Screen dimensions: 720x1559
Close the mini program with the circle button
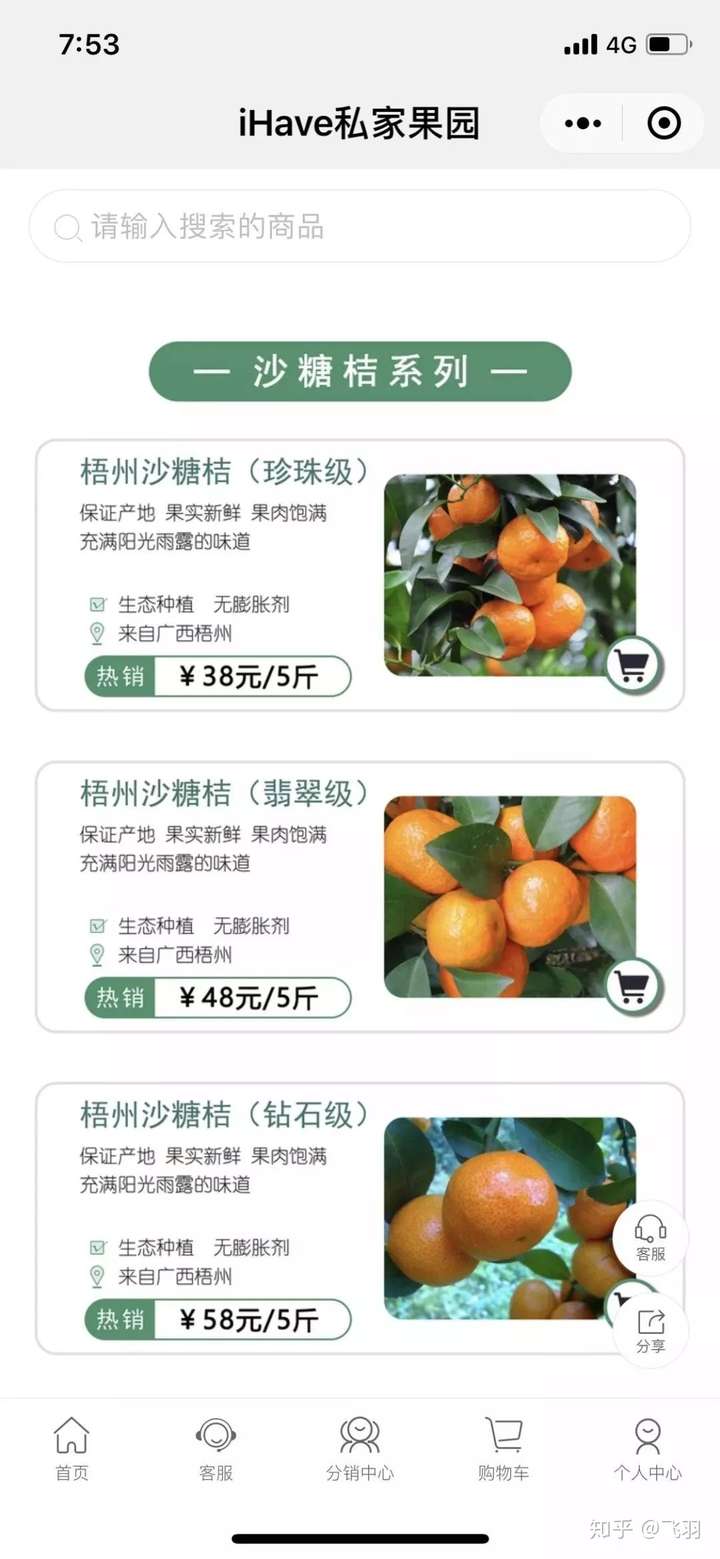664,124
